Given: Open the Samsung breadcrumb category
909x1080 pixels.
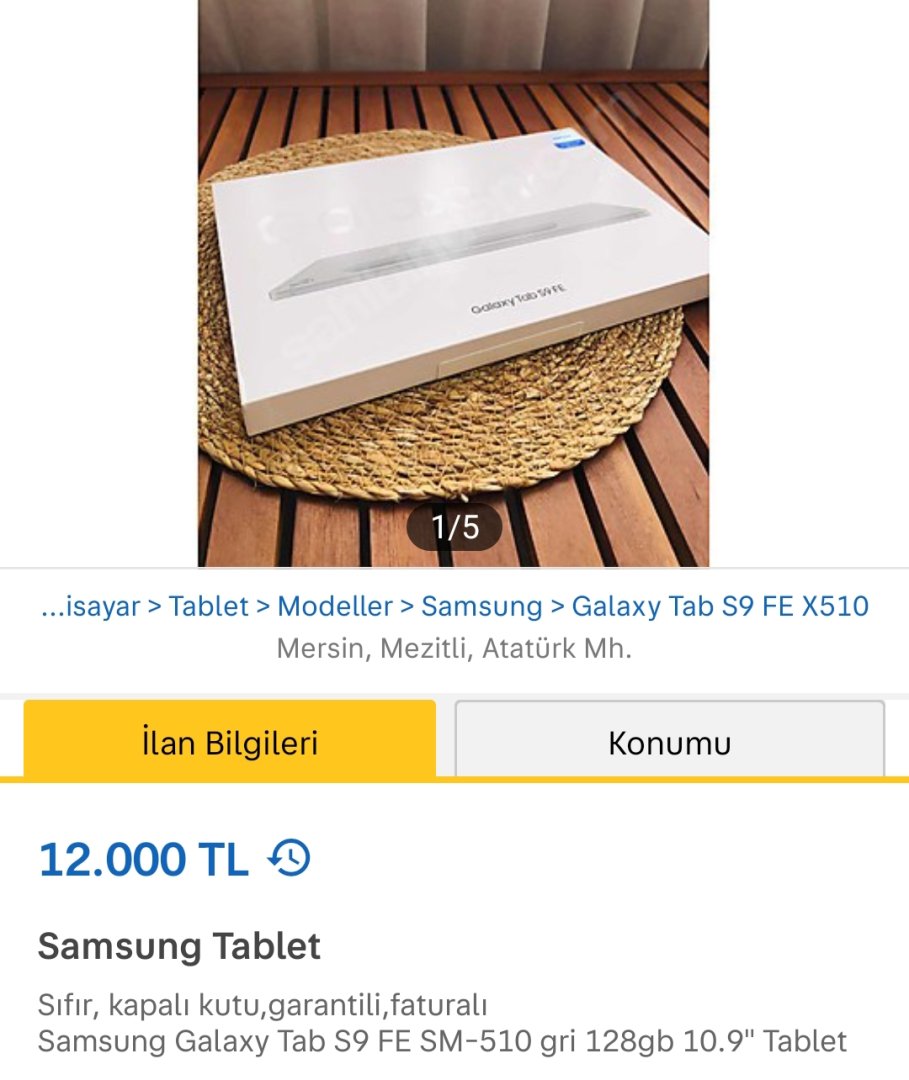Looking at the screenshot, I should click(481, 606).
